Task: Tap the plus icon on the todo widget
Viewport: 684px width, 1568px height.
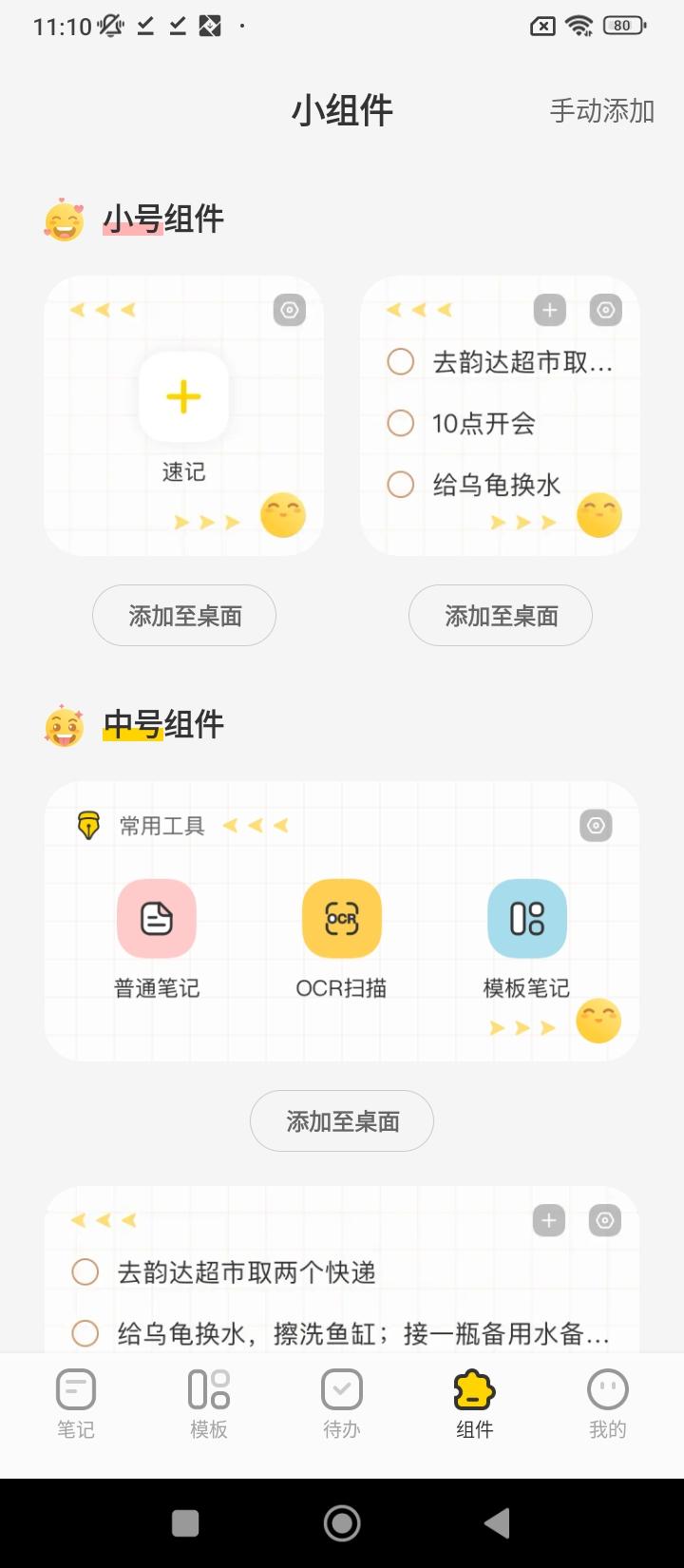Action: (549, 310)
